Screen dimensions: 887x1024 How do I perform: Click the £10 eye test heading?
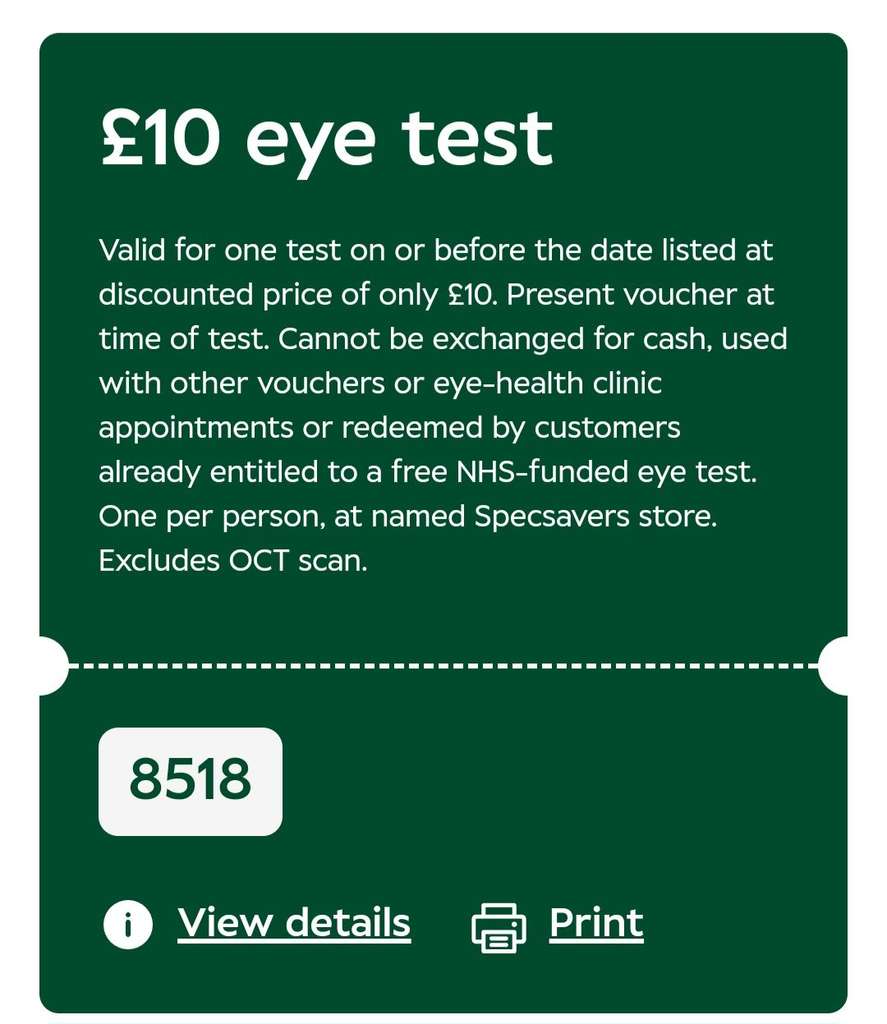325,137
